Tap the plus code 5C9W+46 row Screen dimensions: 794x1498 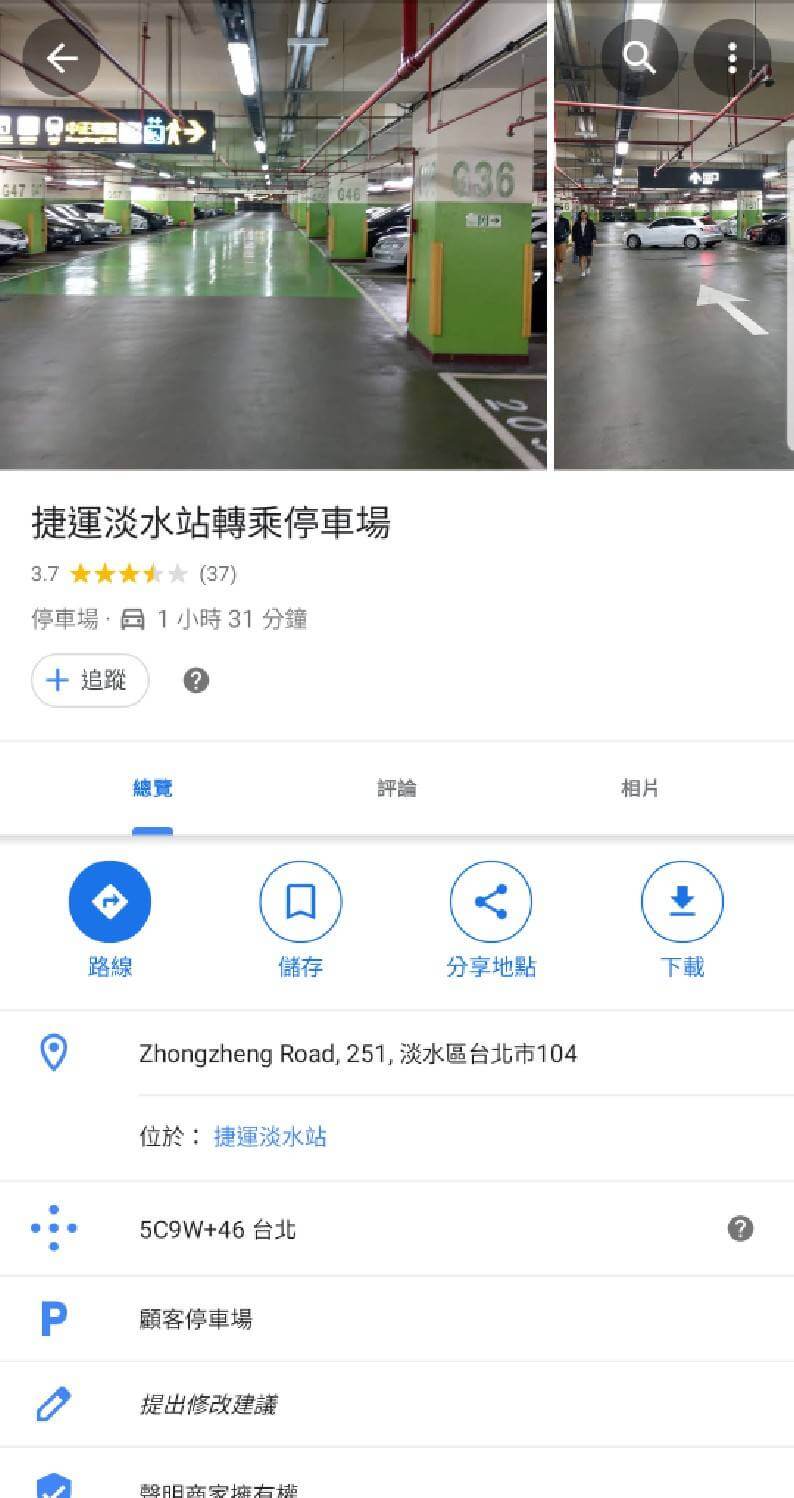click(x=217, y=1229)
